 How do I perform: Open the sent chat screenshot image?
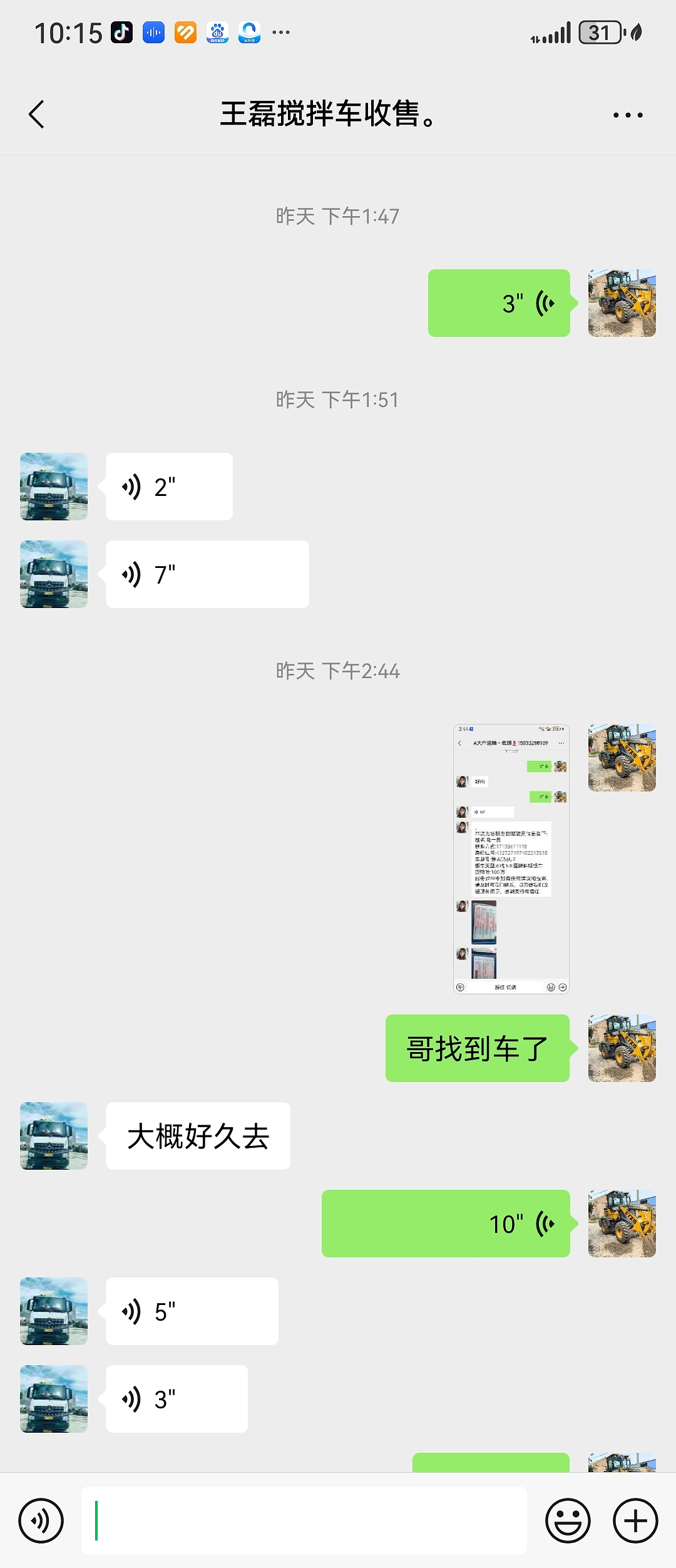(x=511, y=859)
